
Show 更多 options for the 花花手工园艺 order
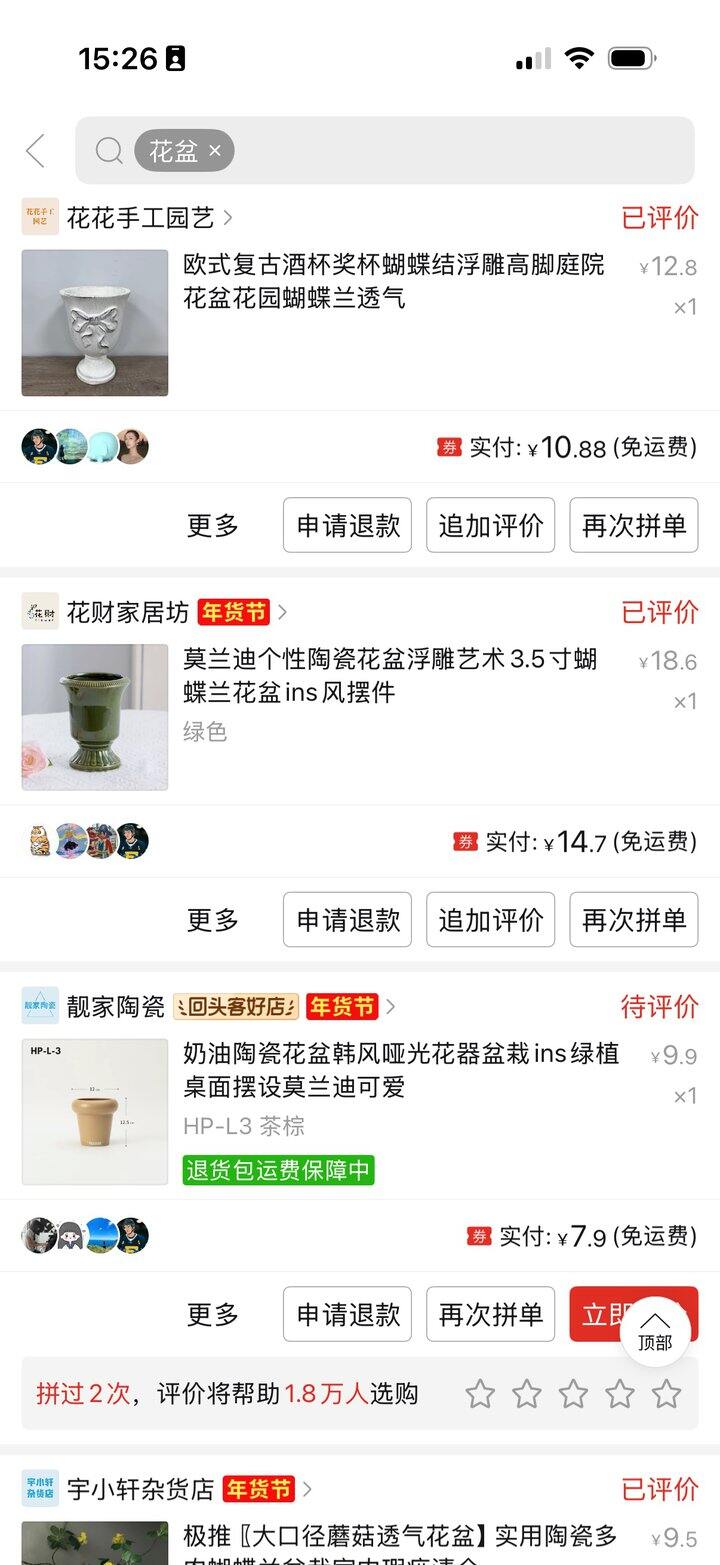[213, 525]
